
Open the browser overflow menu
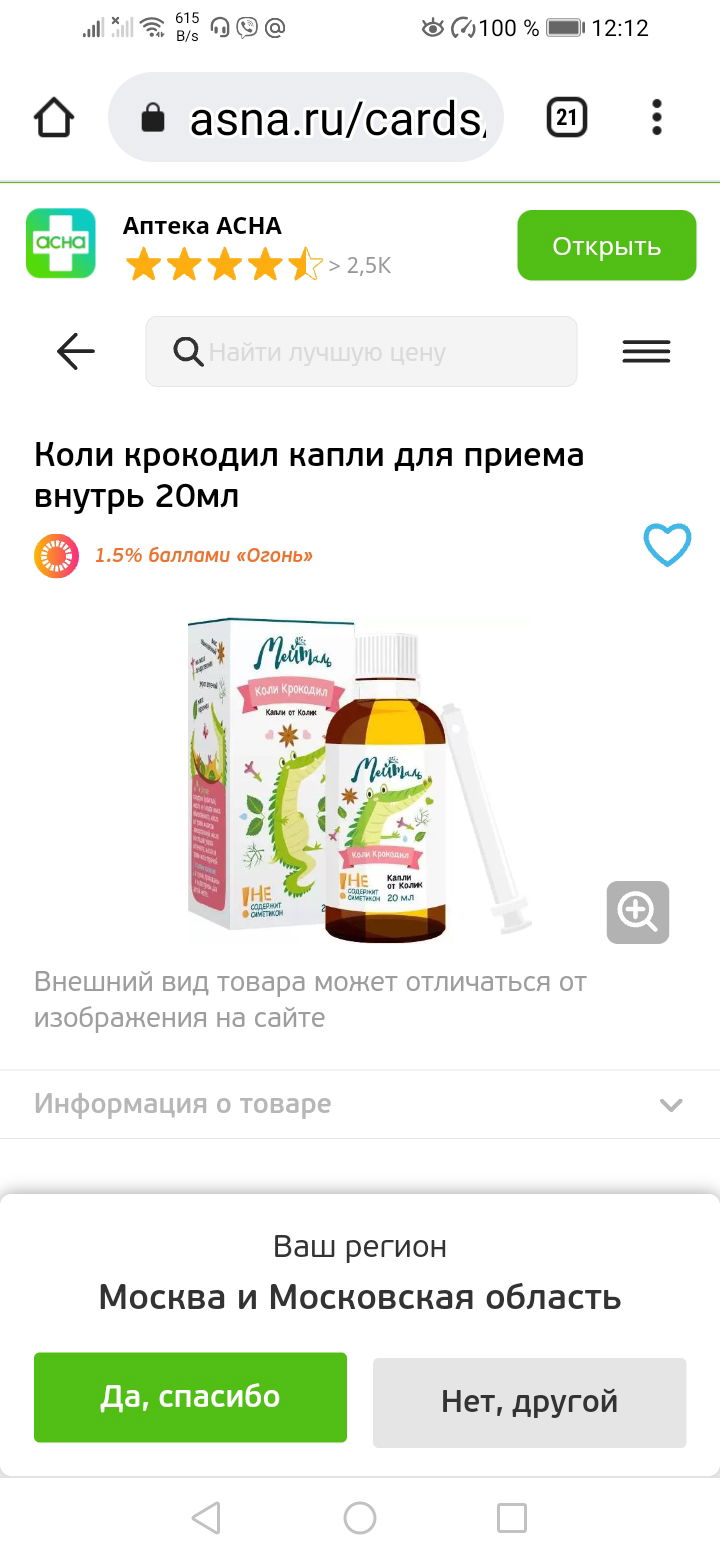[x=657, y=118]
